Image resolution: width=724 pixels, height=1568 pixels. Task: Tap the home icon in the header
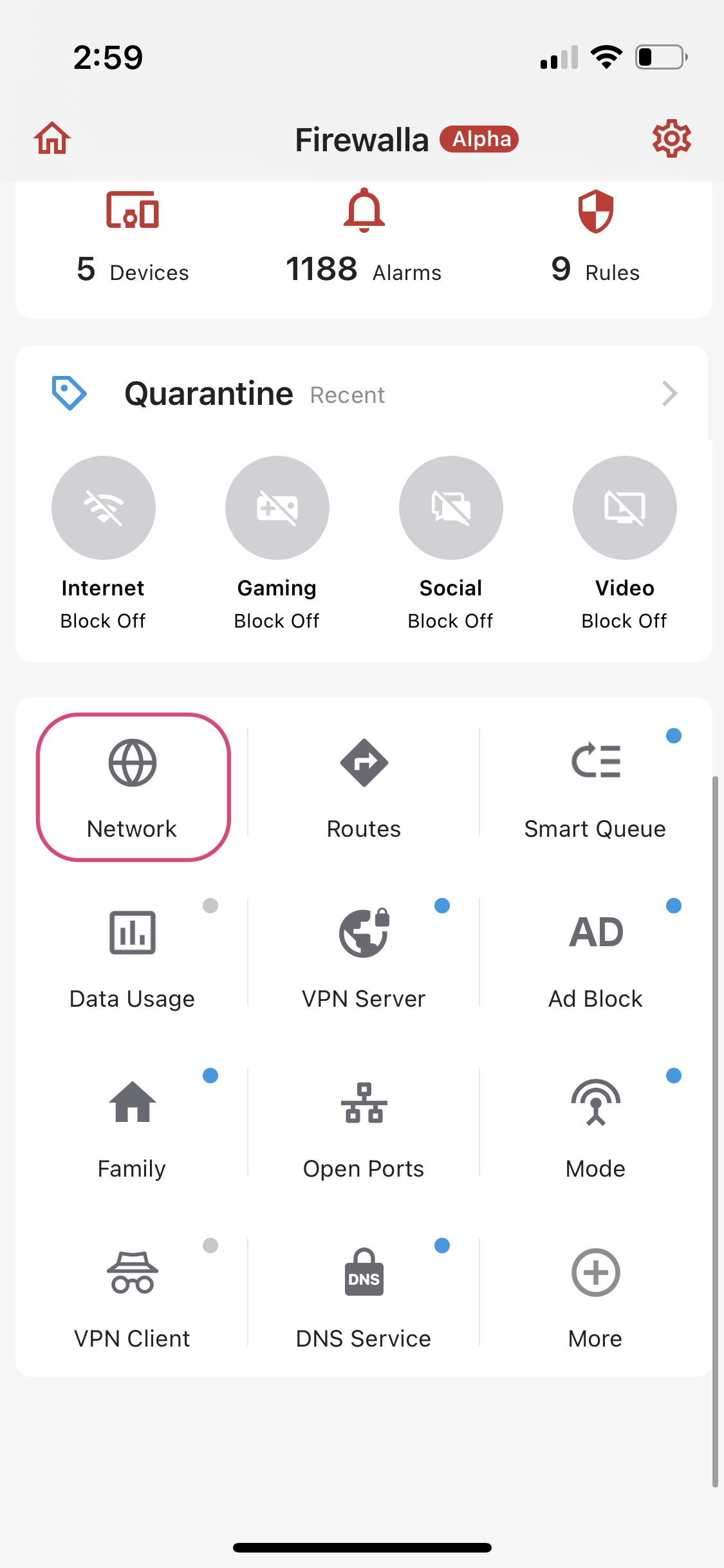52,138
